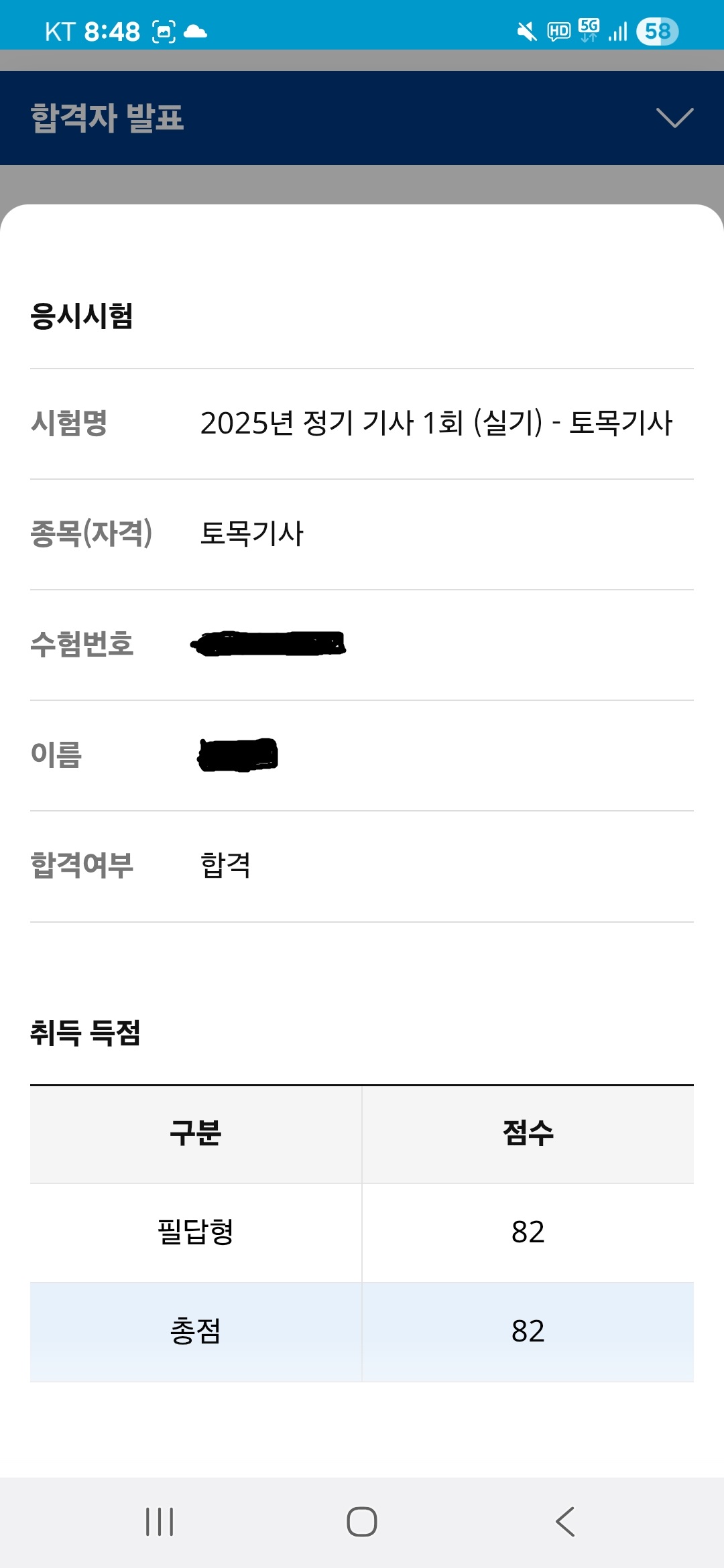This screenshot has width=724, height=1568.
Task: Open the recent apps view
Action: [160, 1522]
